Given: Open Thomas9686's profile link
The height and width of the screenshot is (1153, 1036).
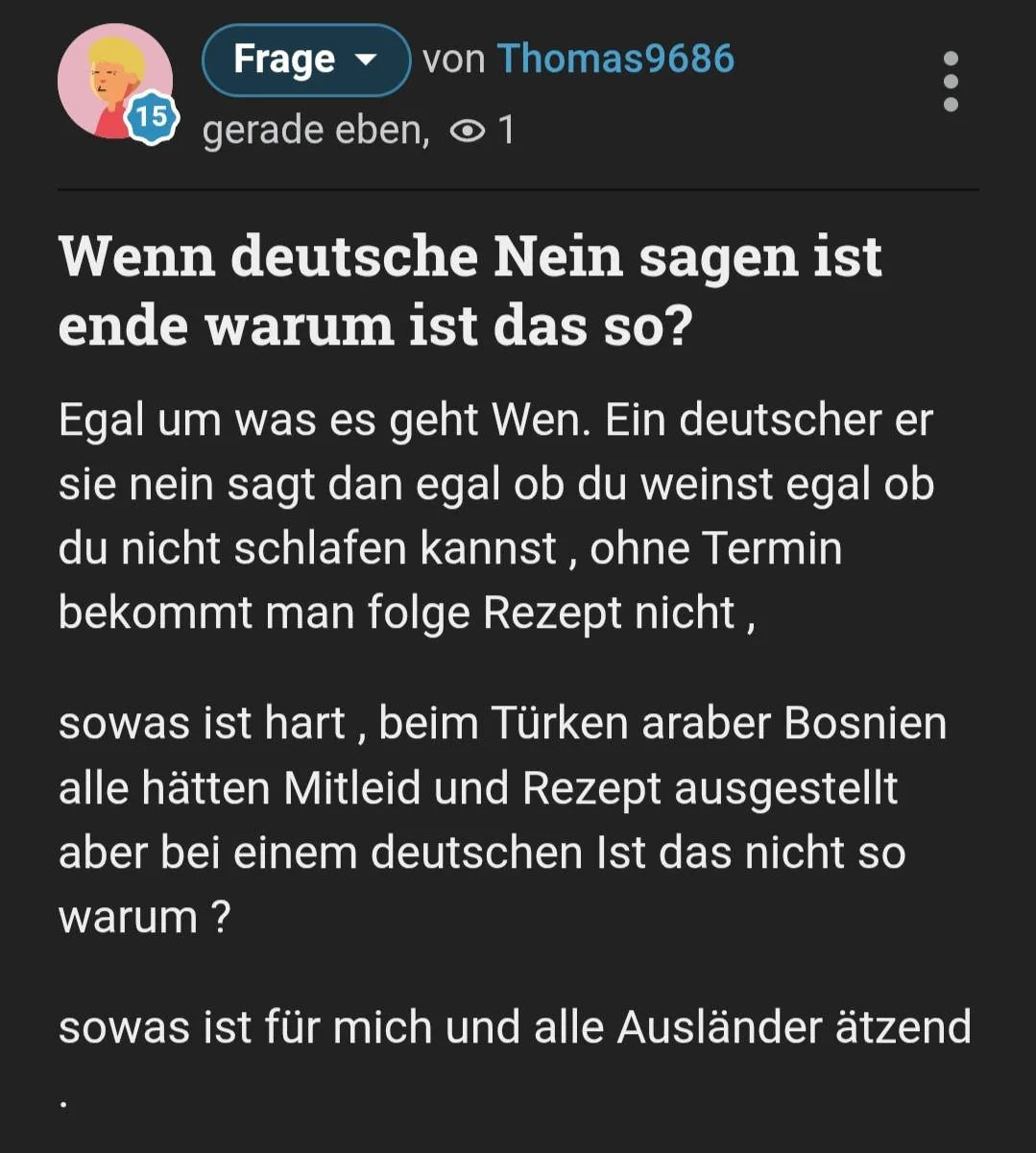Looking at the screenshot, I should click(x=614, y=60).
